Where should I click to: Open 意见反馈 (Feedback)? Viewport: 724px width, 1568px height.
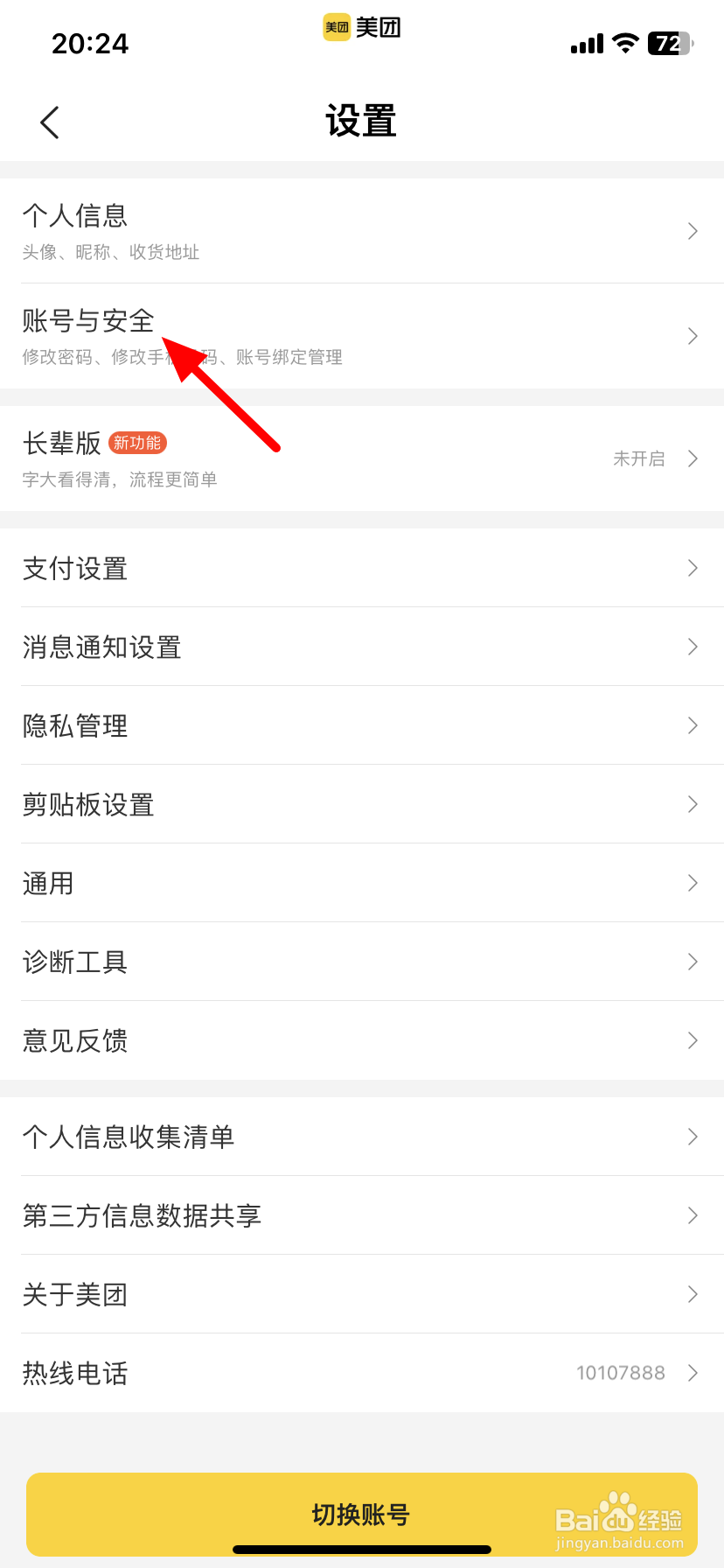[x=74, y=1040]
